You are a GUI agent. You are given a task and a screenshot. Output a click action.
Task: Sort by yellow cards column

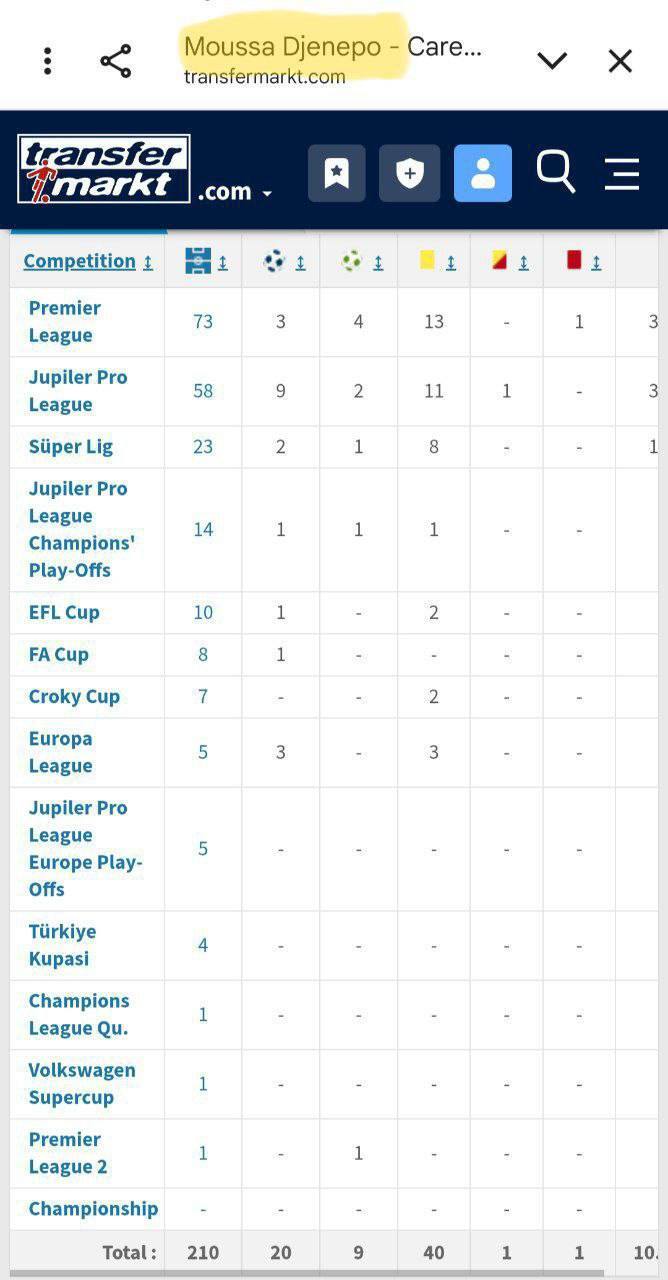pyautogui.click(x=437, y=261)
